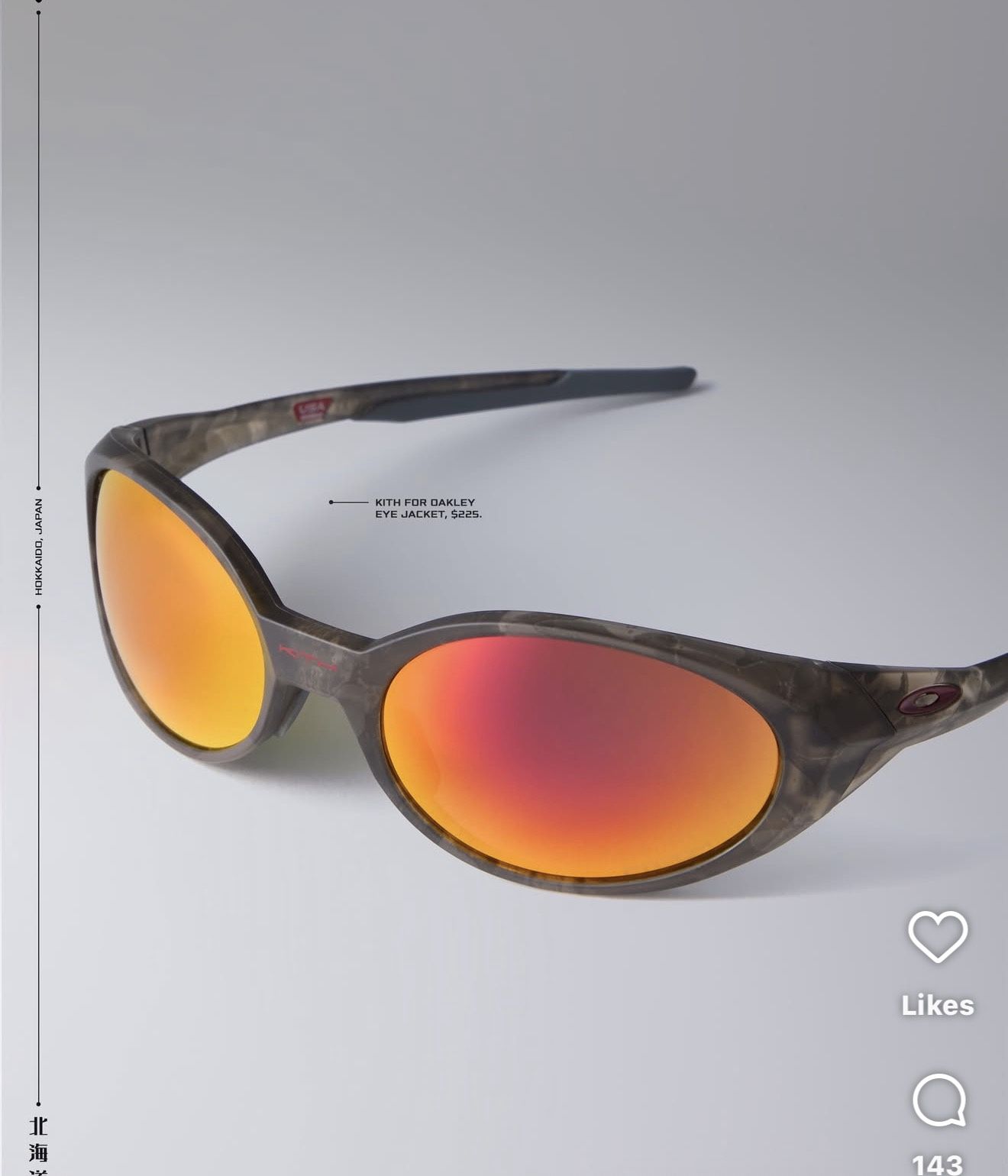The image size is (1008, 1176).
Task: Click the callout dot beside the product caption
Action: pyautogui.click(x=332, y=503)
